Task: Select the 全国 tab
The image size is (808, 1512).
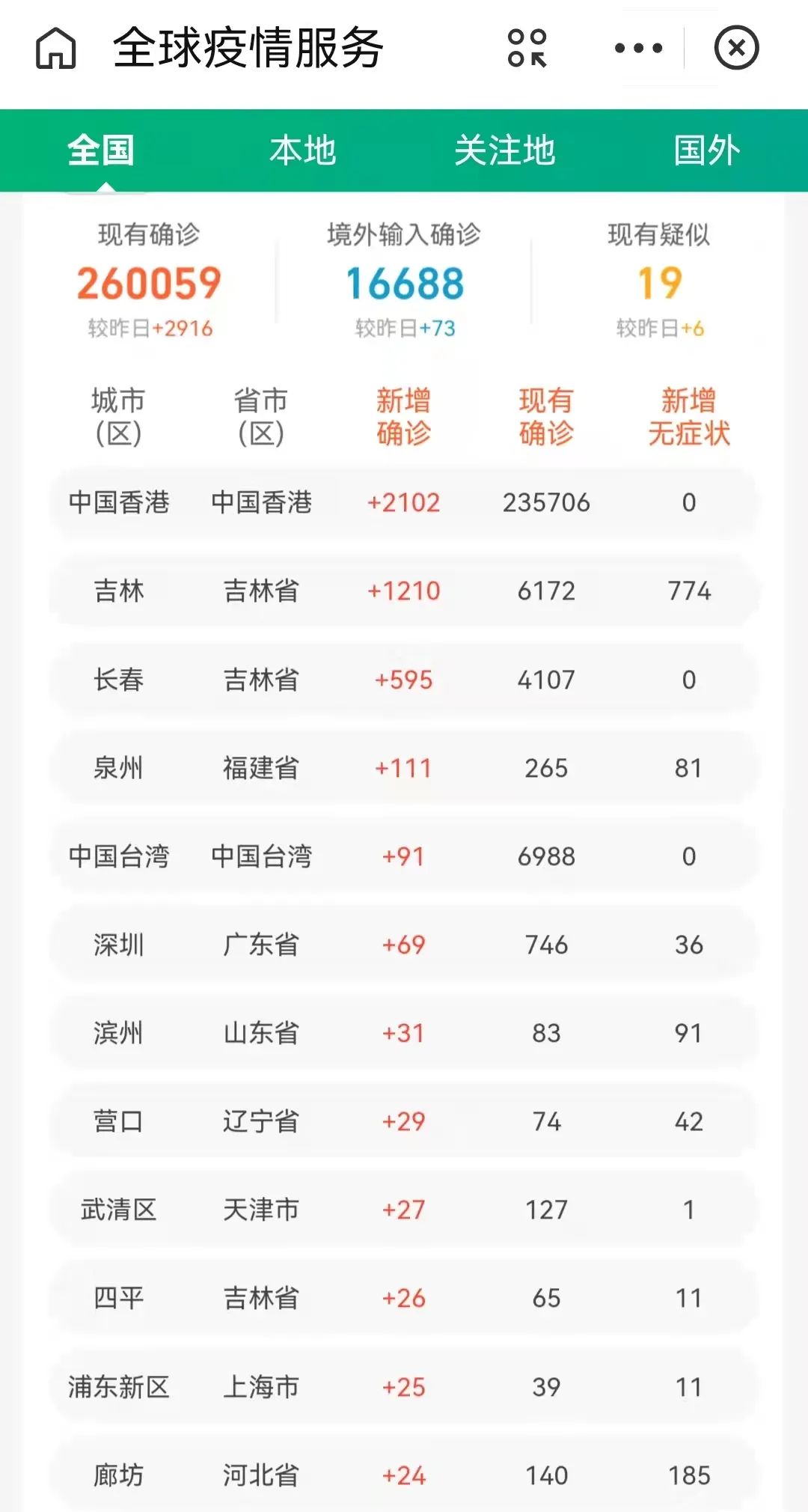Action: coord(101,150)
